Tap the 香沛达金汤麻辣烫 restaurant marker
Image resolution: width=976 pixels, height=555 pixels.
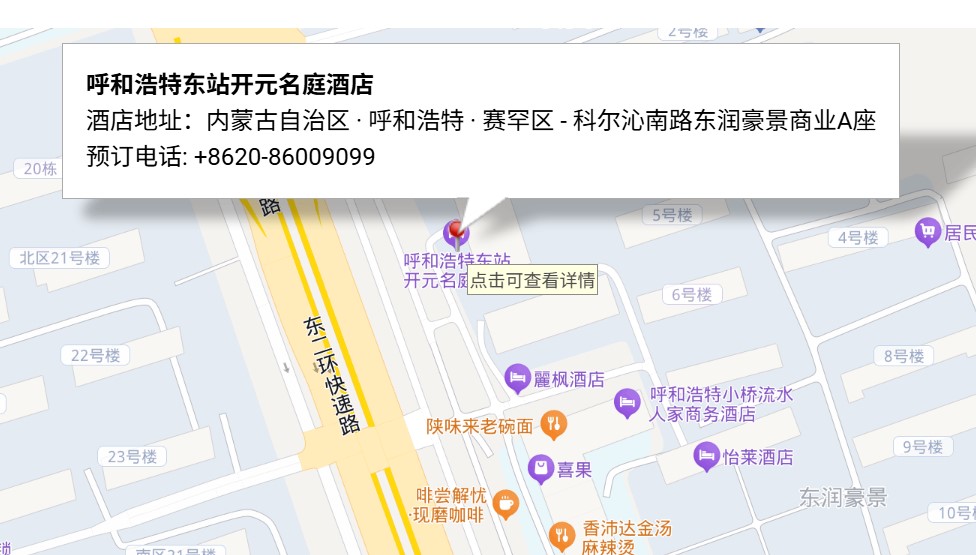coord(562,535)
